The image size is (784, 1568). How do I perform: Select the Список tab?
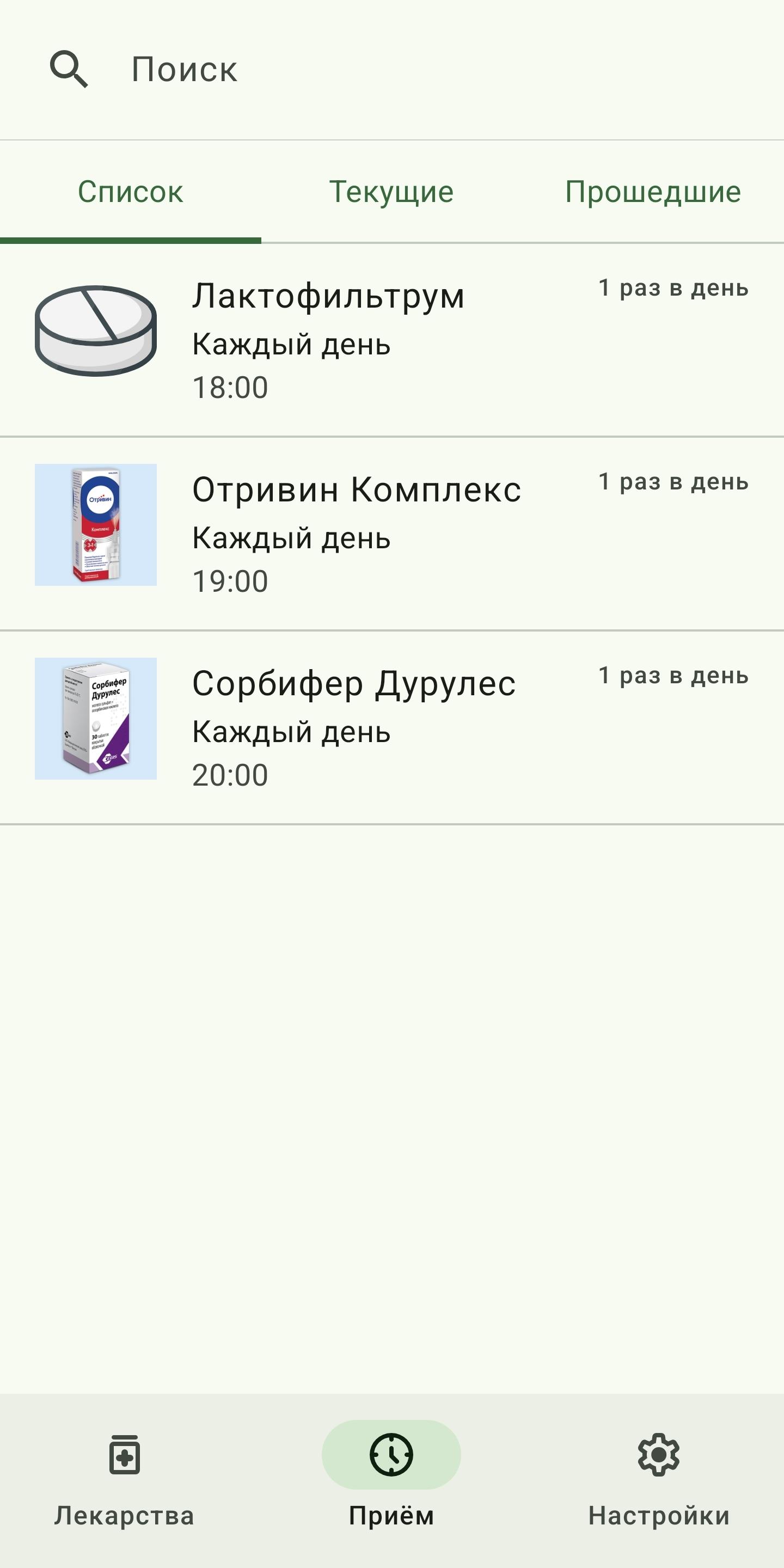point(130,192)
